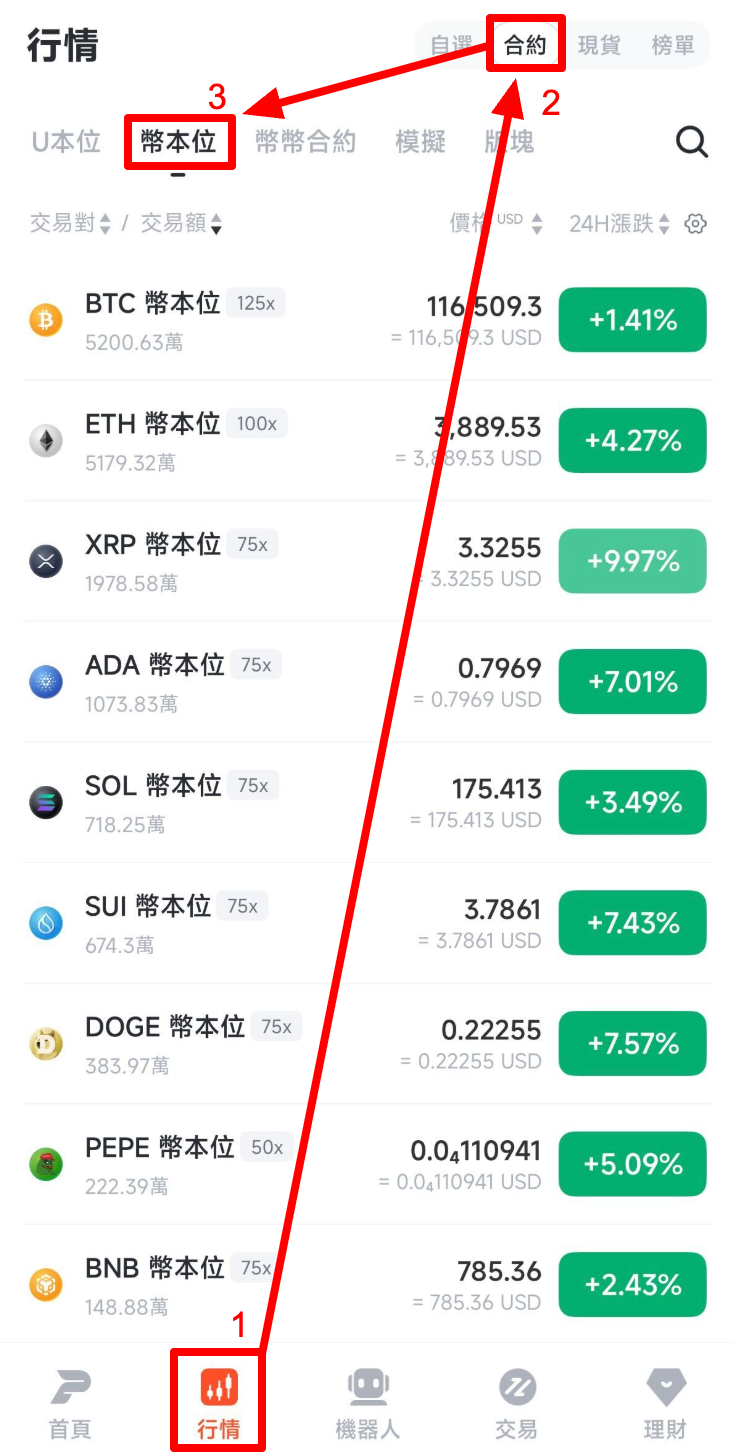Open the search with the magnifier icon

pyautogui.click(x=692, y=142)
